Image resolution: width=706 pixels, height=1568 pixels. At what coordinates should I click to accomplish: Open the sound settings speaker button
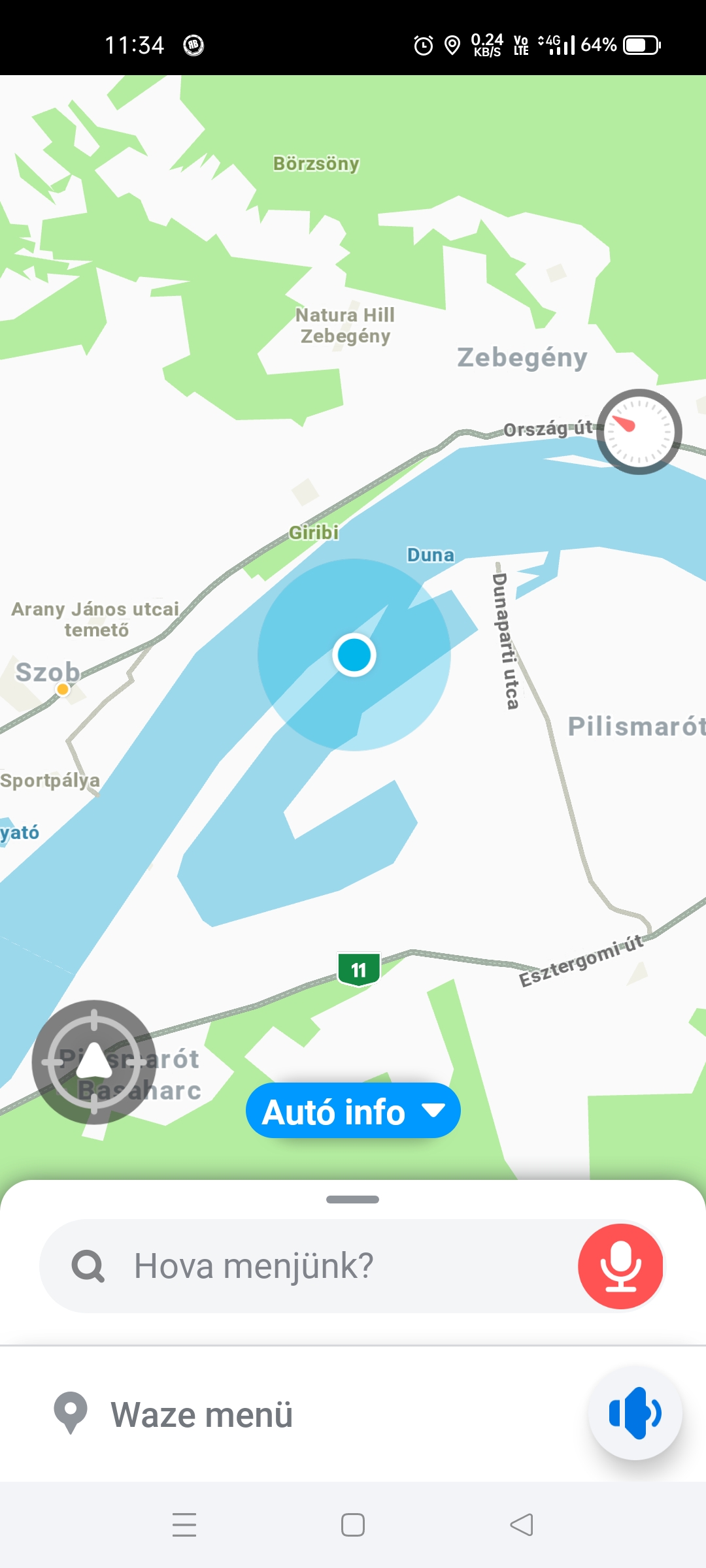[x=635, y=1413]
